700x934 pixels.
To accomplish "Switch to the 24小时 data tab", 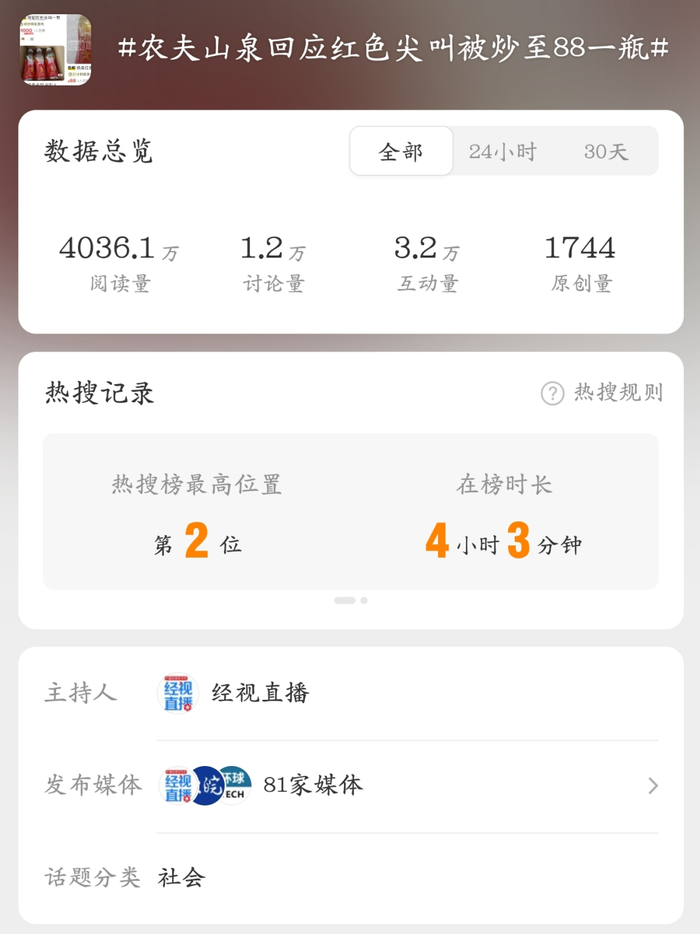I will [503, 152].
